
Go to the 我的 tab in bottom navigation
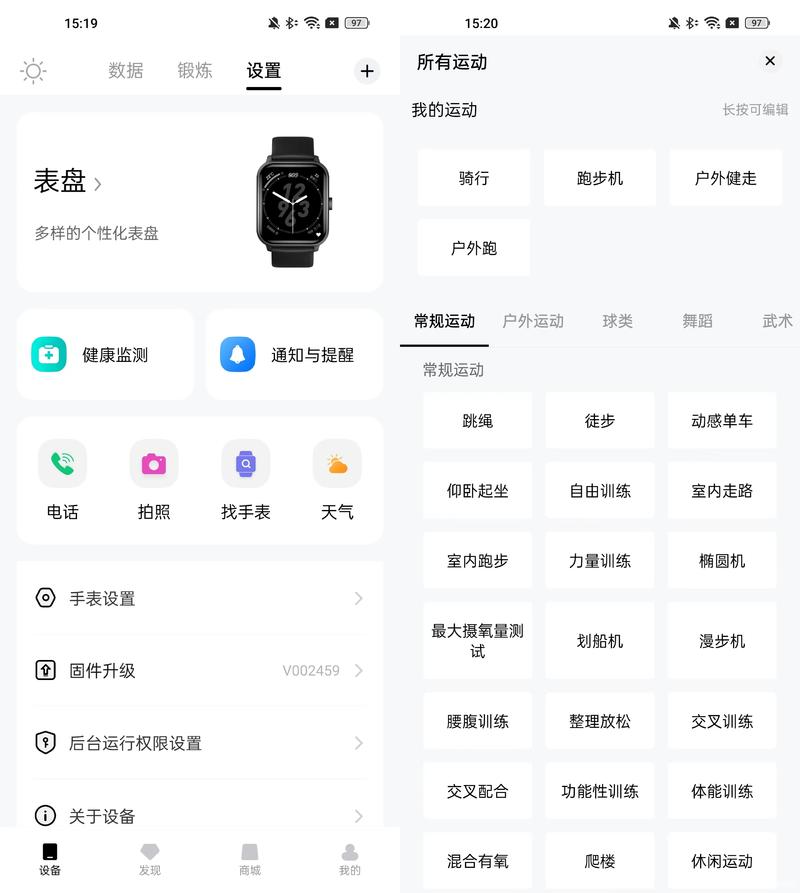(x=349, y=858)
